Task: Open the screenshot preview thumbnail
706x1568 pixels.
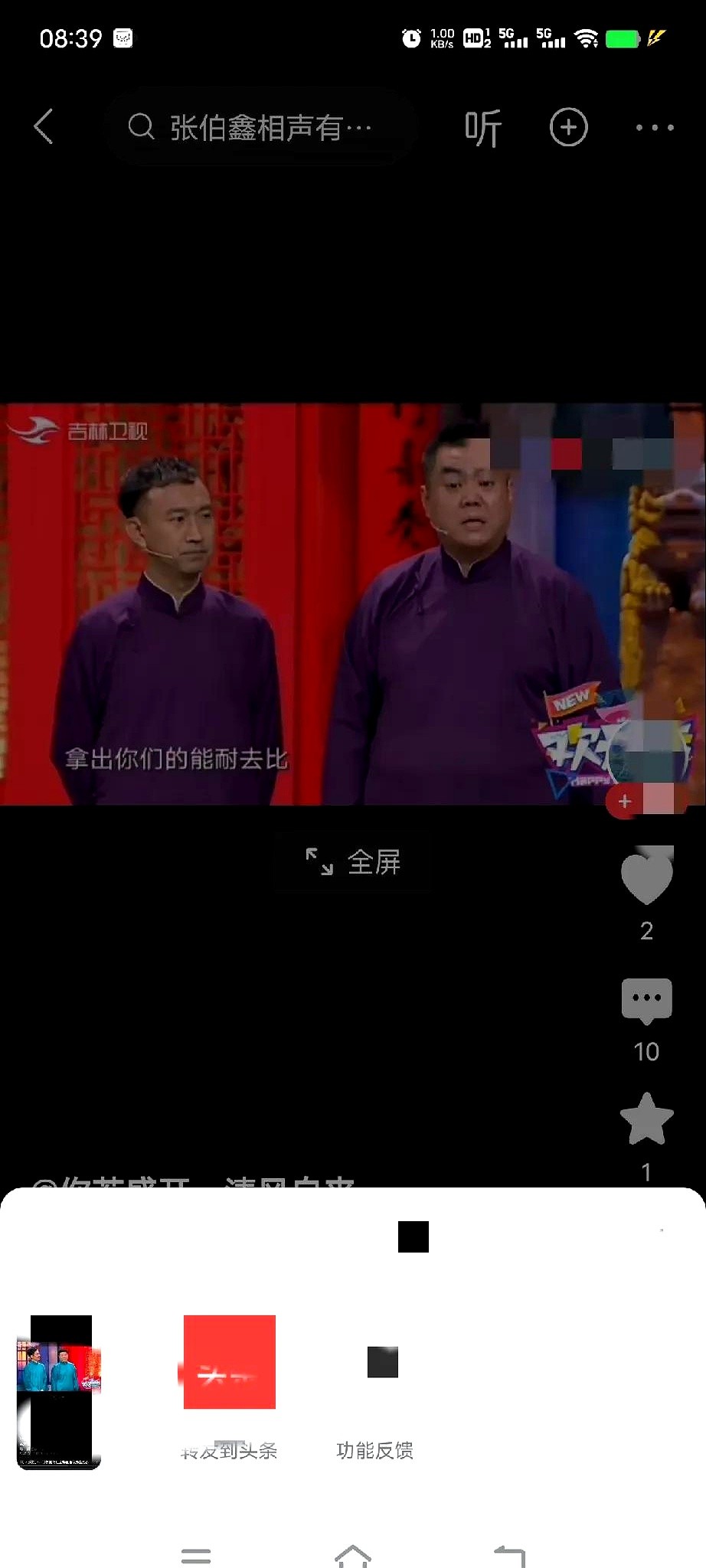Action: tap(60, 1391)
